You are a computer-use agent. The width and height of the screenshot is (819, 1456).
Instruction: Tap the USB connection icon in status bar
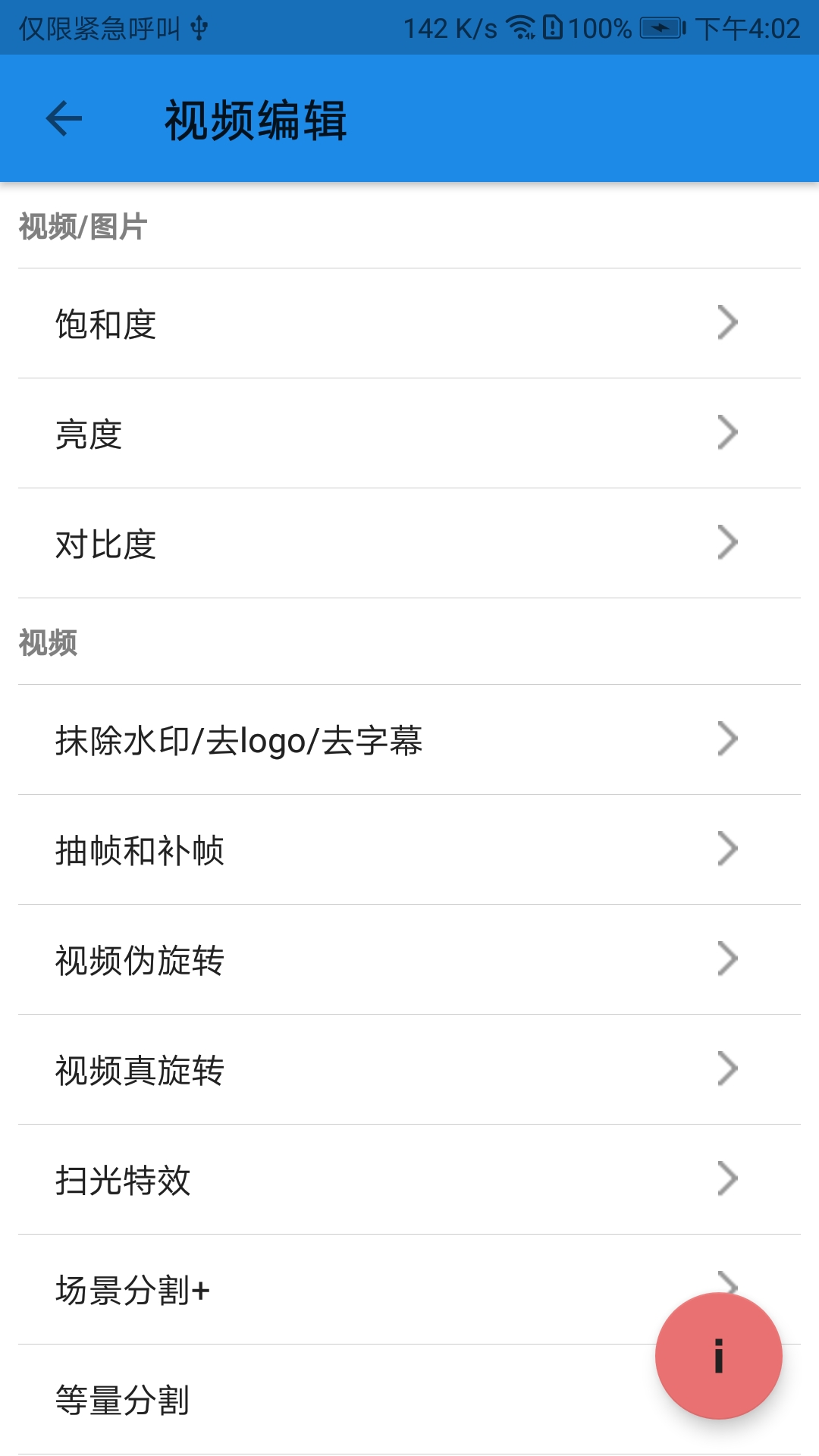(x=199, y=29)
